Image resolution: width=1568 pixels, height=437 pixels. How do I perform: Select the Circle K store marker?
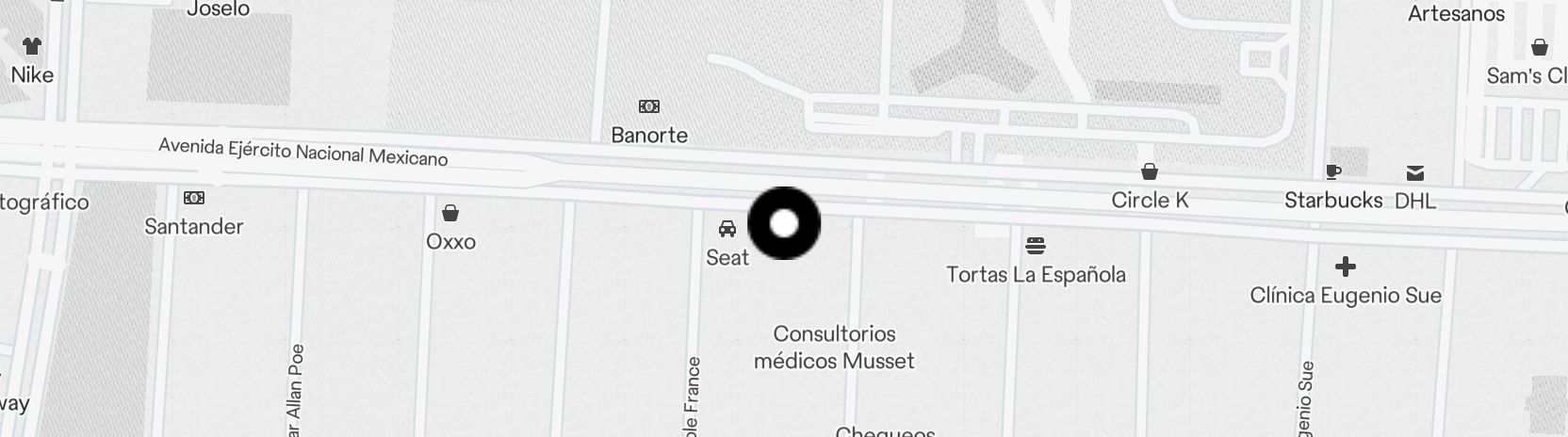1150,172
